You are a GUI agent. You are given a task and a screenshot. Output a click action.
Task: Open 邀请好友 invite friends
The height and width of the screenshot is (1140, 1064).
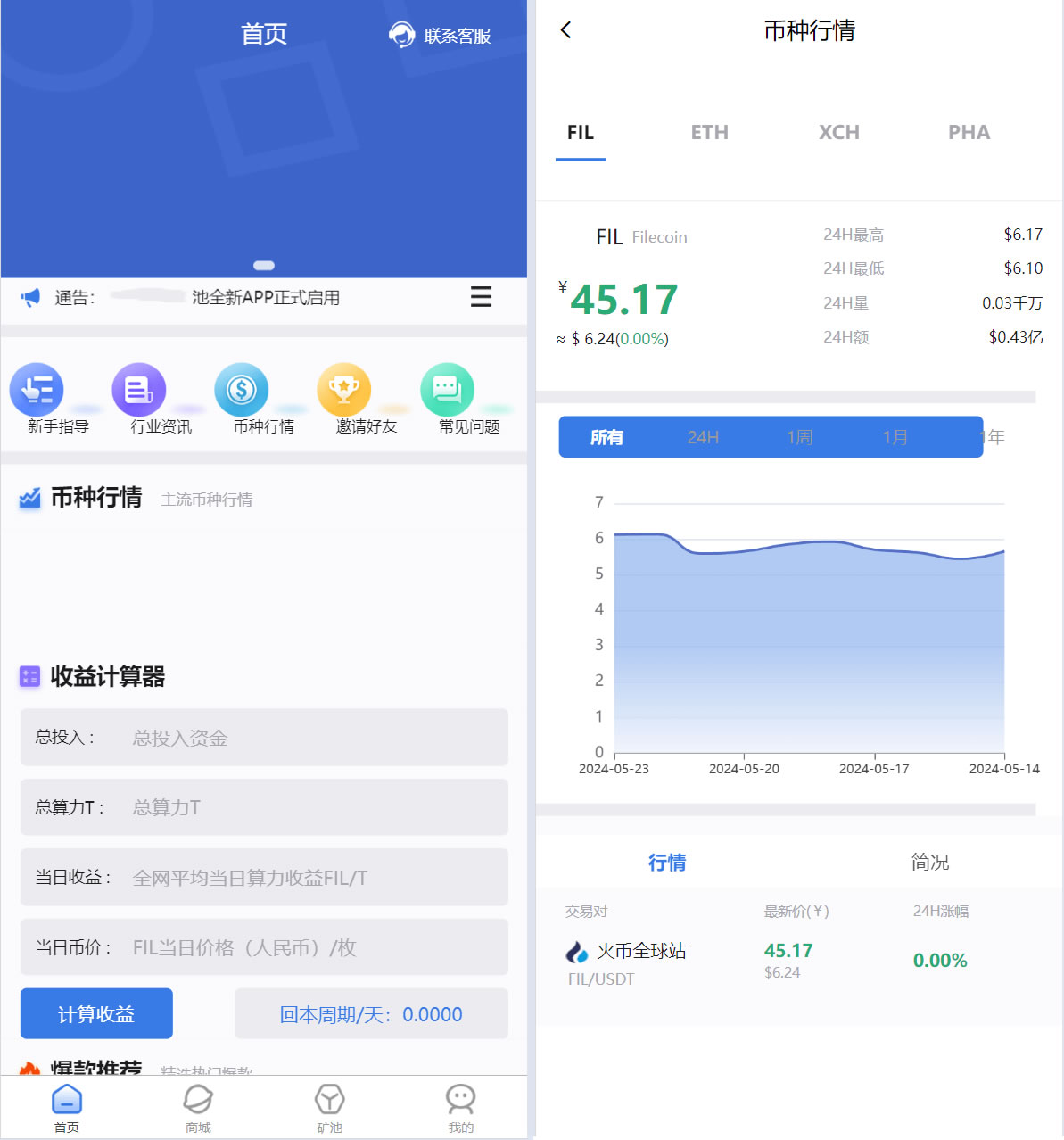tap(344, 389)
